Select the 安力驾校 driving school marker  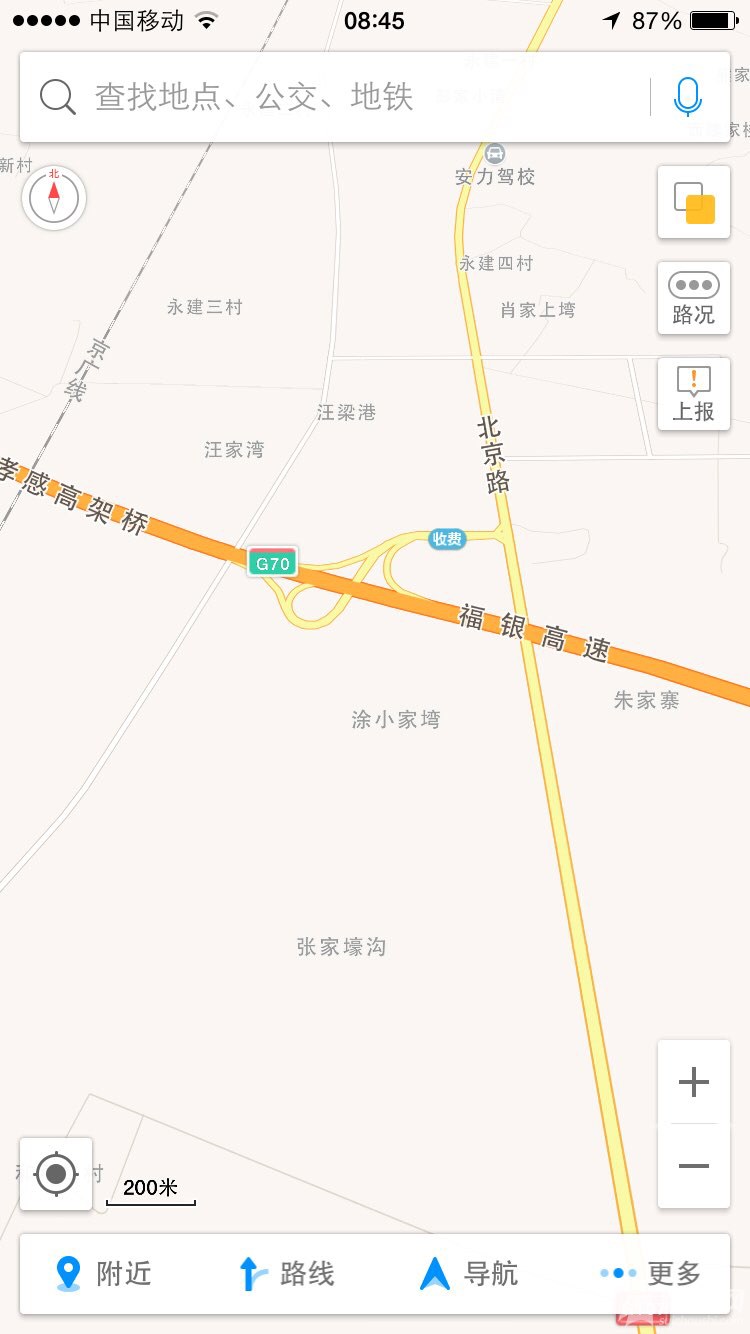click(x=494, y=155)
